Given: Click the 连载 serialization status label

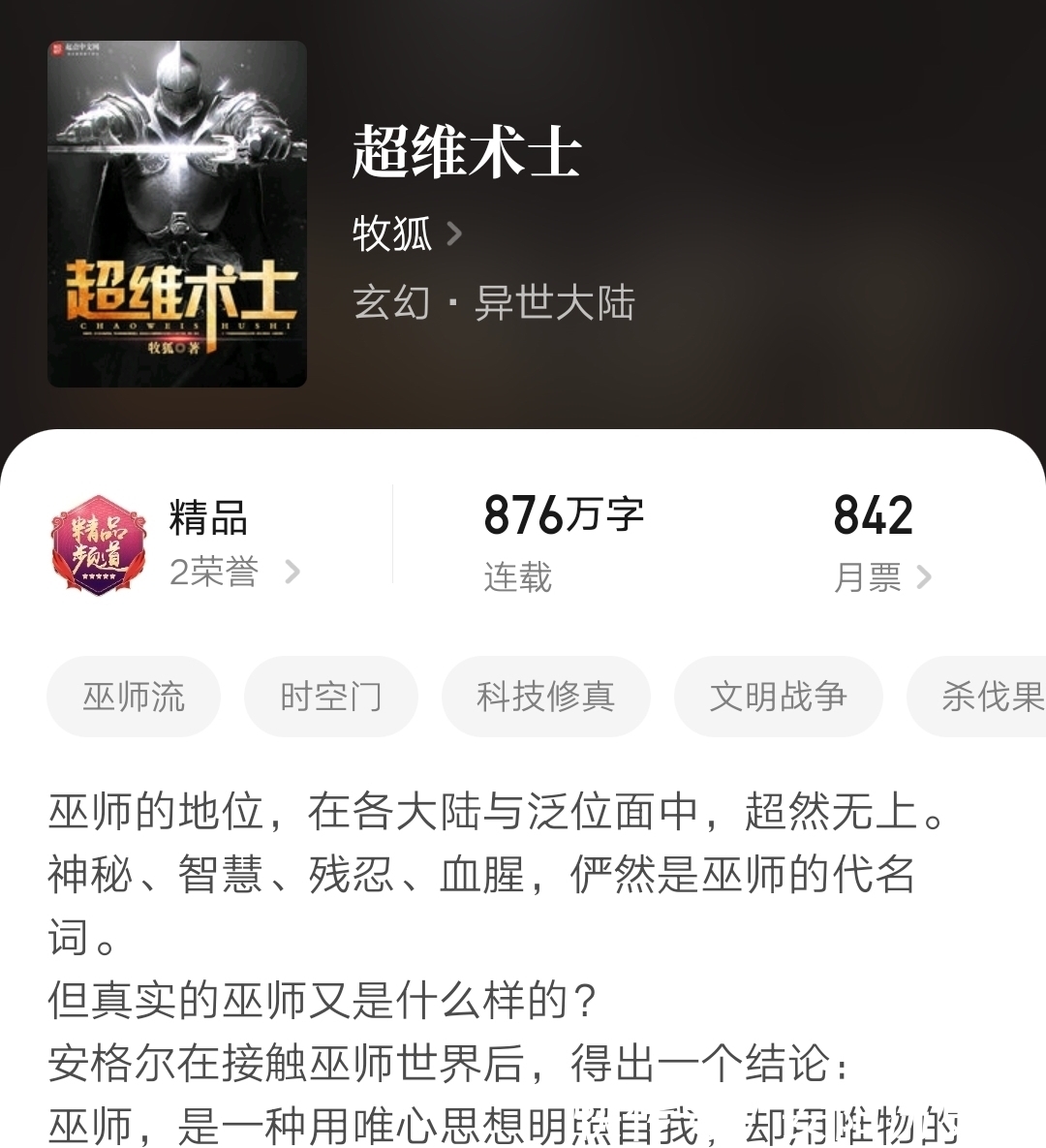Looking at the screenshot, I should coord(515,576).
